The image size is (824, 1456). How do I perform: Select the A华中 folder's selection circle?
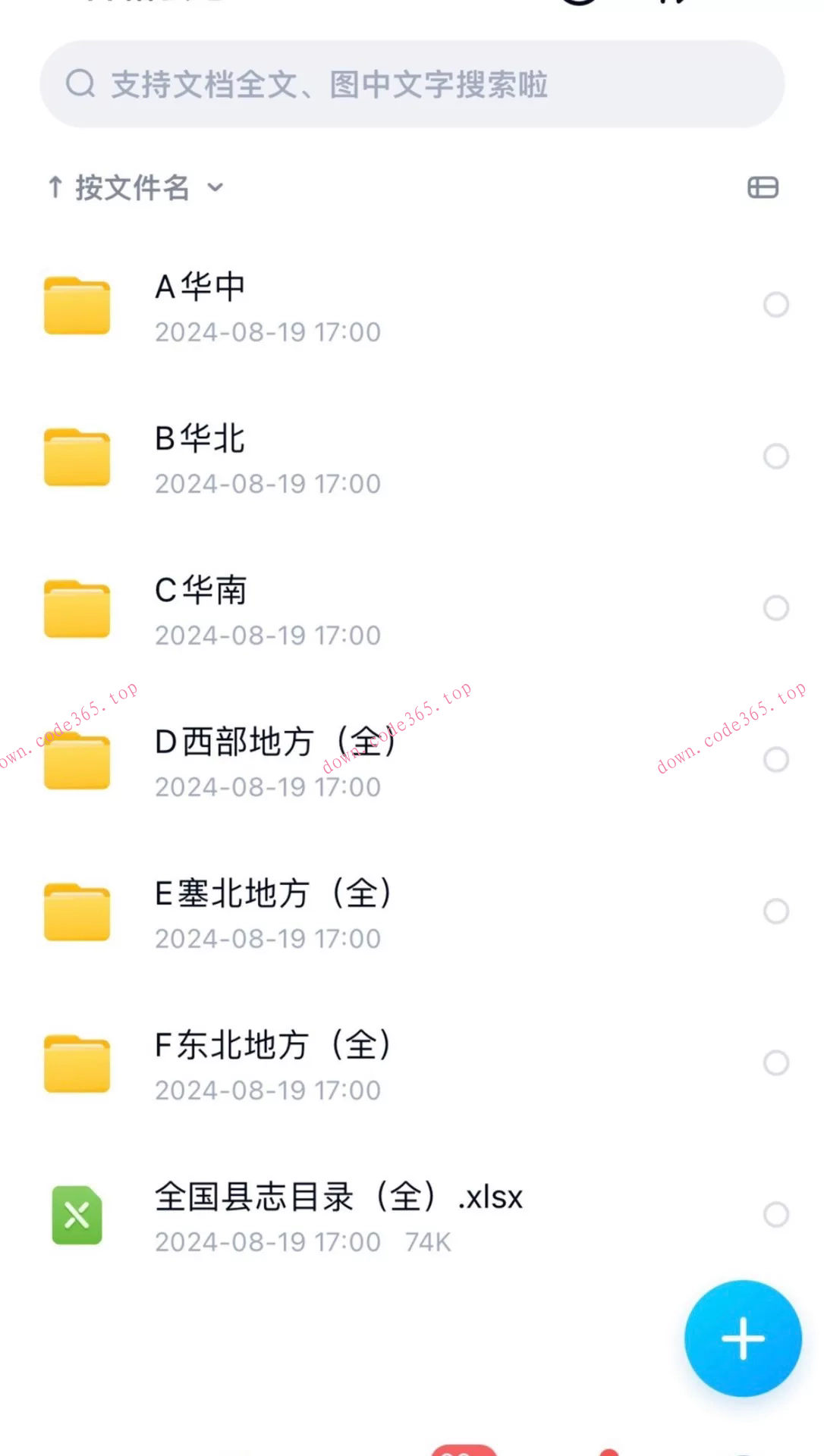(x=775, y=304)
